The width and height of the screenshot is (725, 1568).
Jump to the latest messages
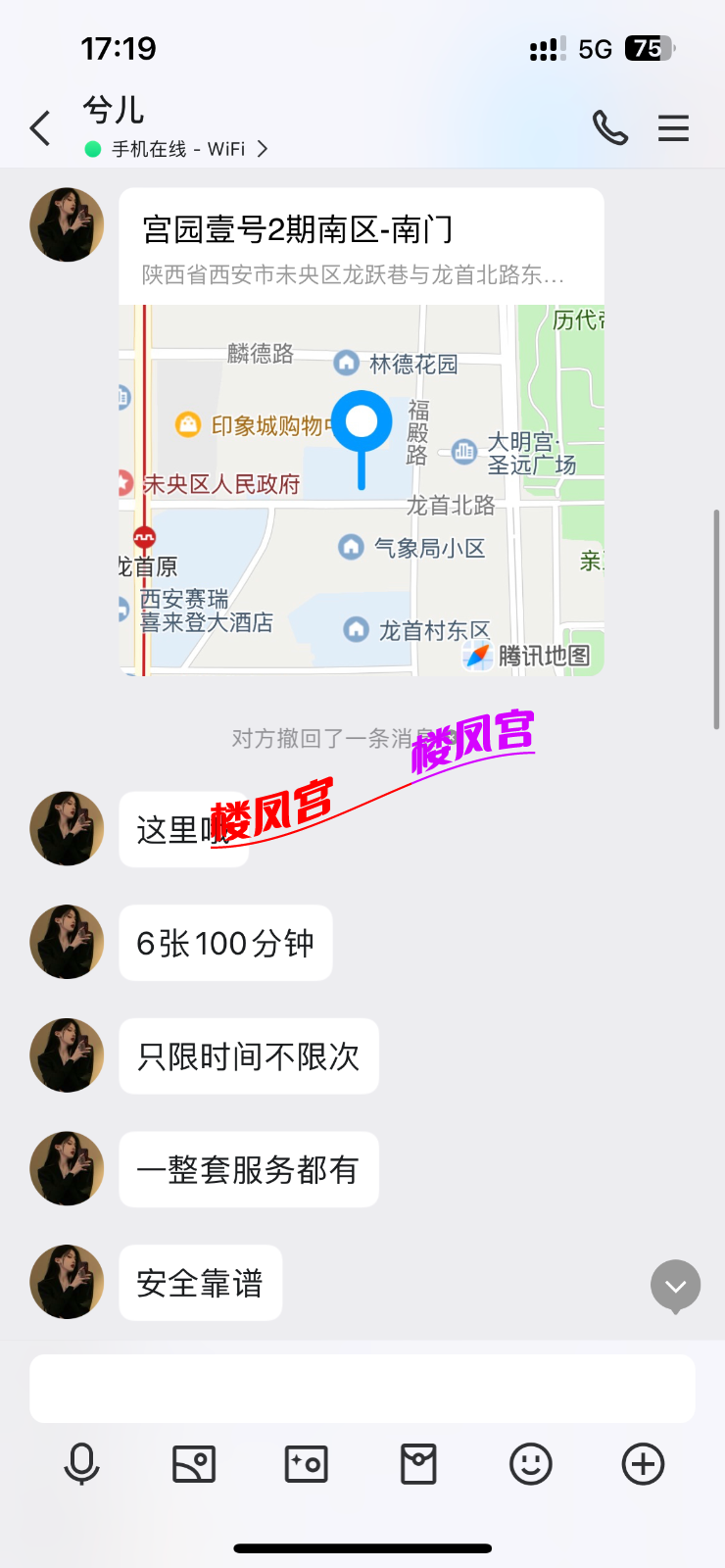675,1285
